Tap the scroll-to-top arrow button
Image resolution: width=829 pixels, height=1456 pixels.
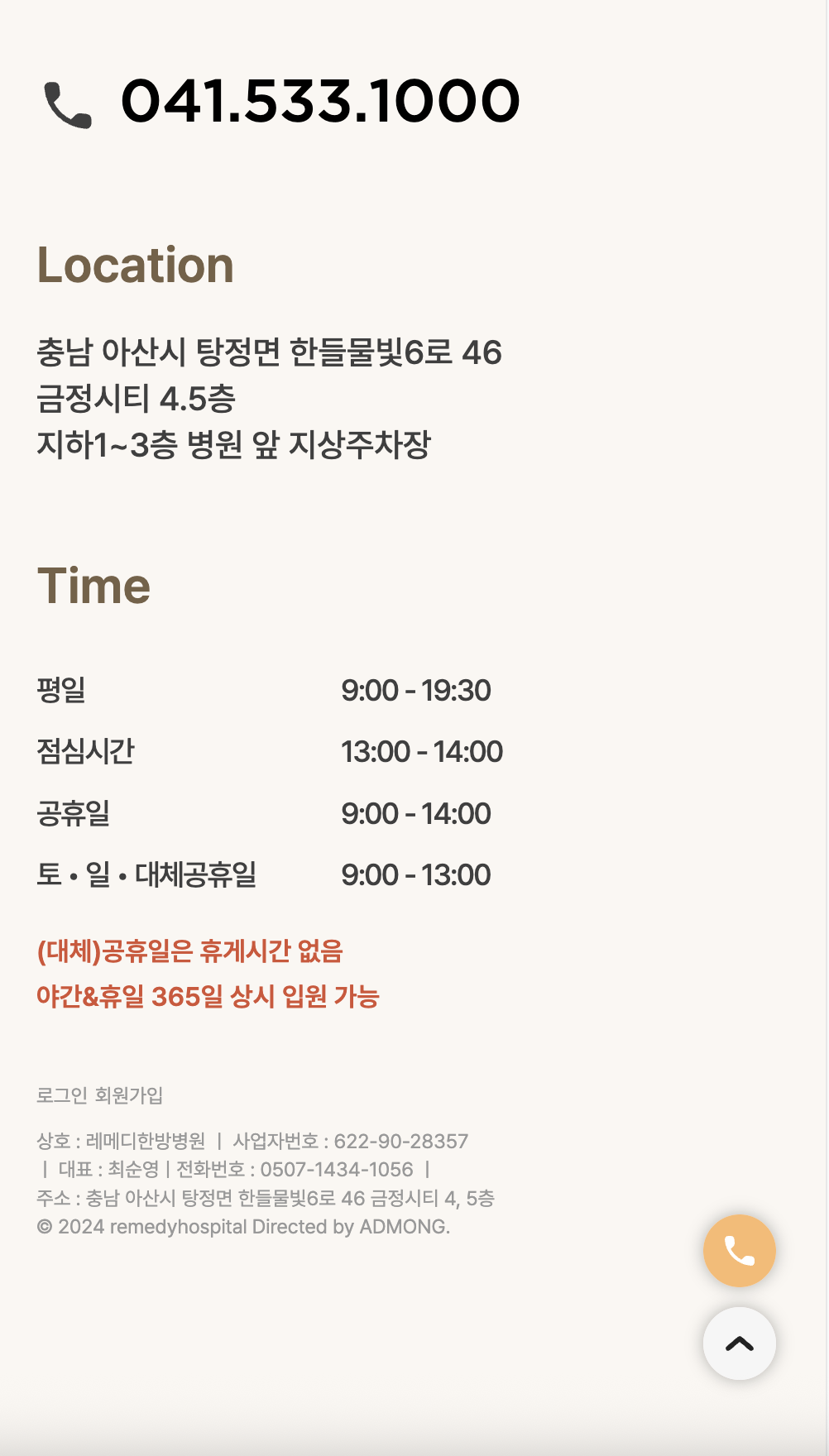(x=739, y=1343)
